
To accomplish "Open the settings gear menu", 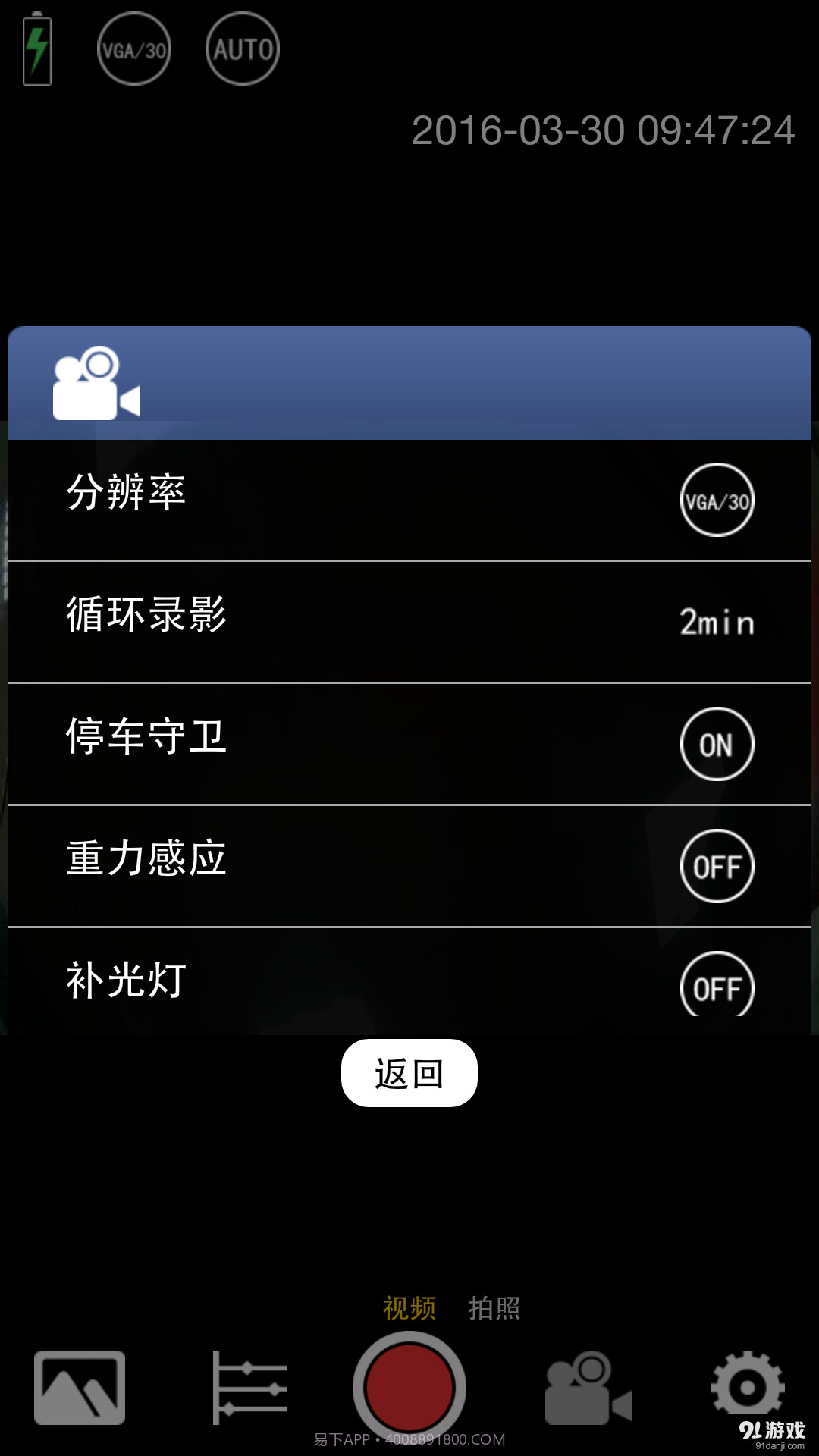I will (747, 1385).
